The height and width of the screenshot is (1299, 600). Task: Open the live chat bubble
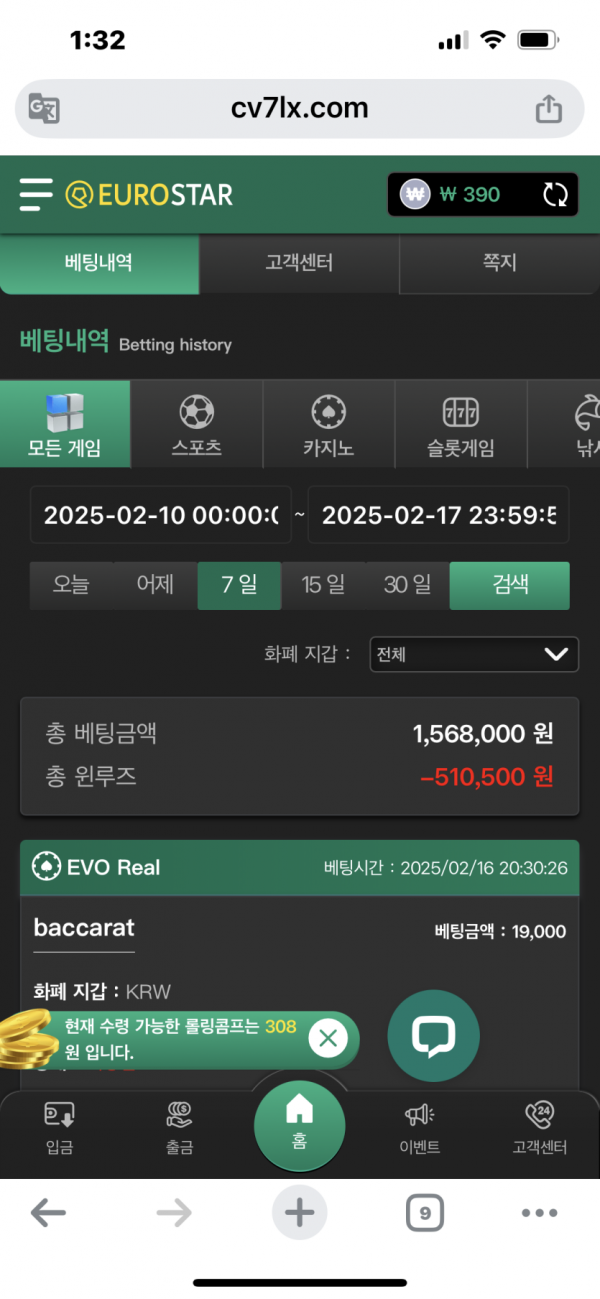point(433,1036)
